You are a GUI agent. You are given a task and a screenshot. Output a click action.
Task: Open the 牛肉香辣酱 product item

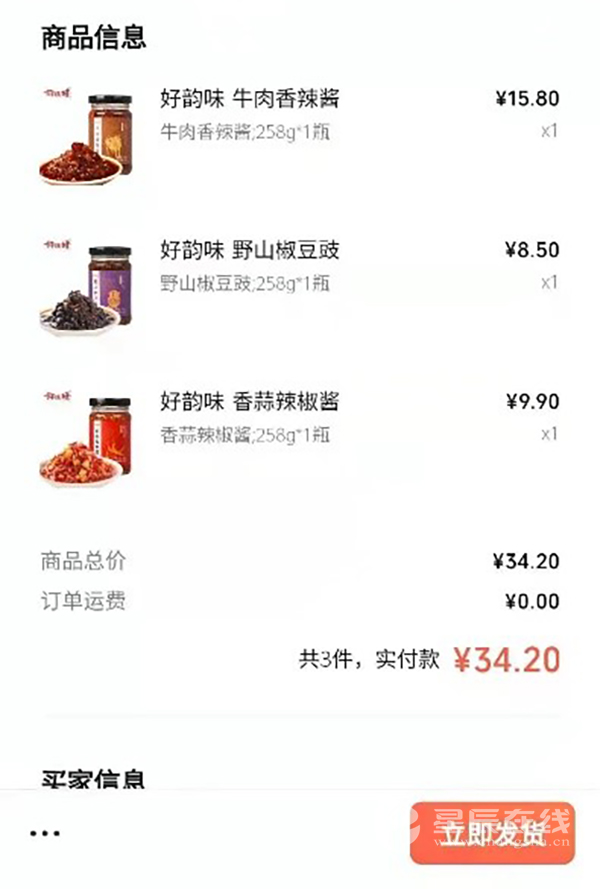(250, 99)
